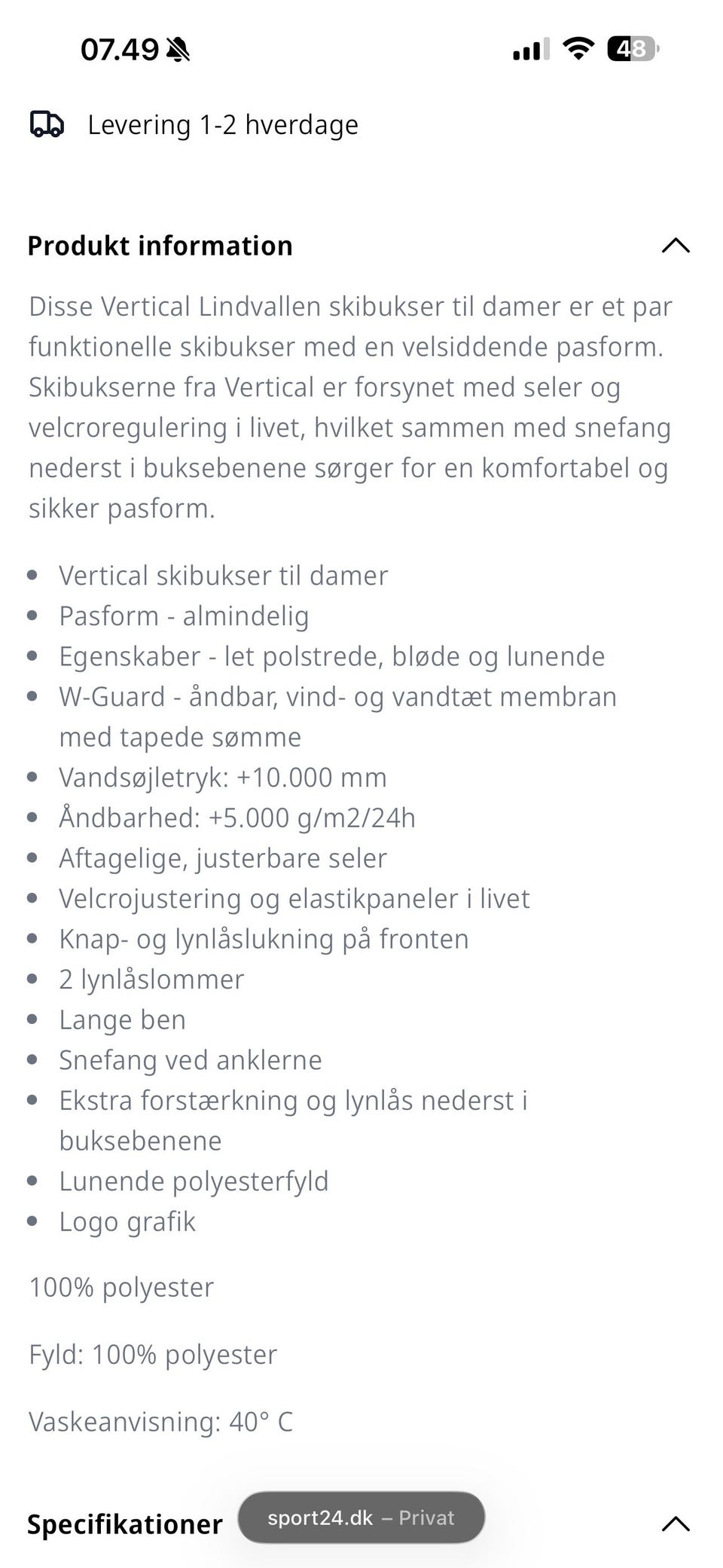Tap the Vandsøjletryk +10.000 mm bullet

pyautogui.click(x=223, y=777)
